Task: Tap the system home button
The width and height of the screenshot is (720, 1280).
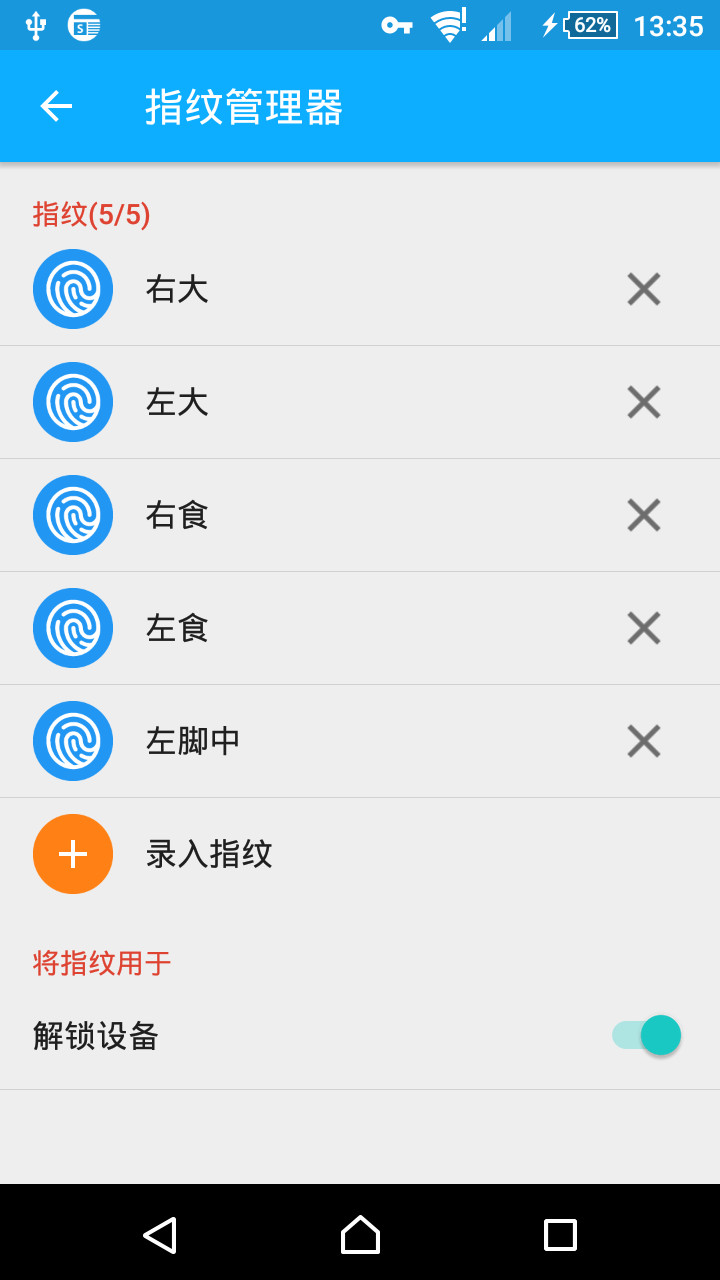Action: pyautogui.click(x=360, y=1235)
